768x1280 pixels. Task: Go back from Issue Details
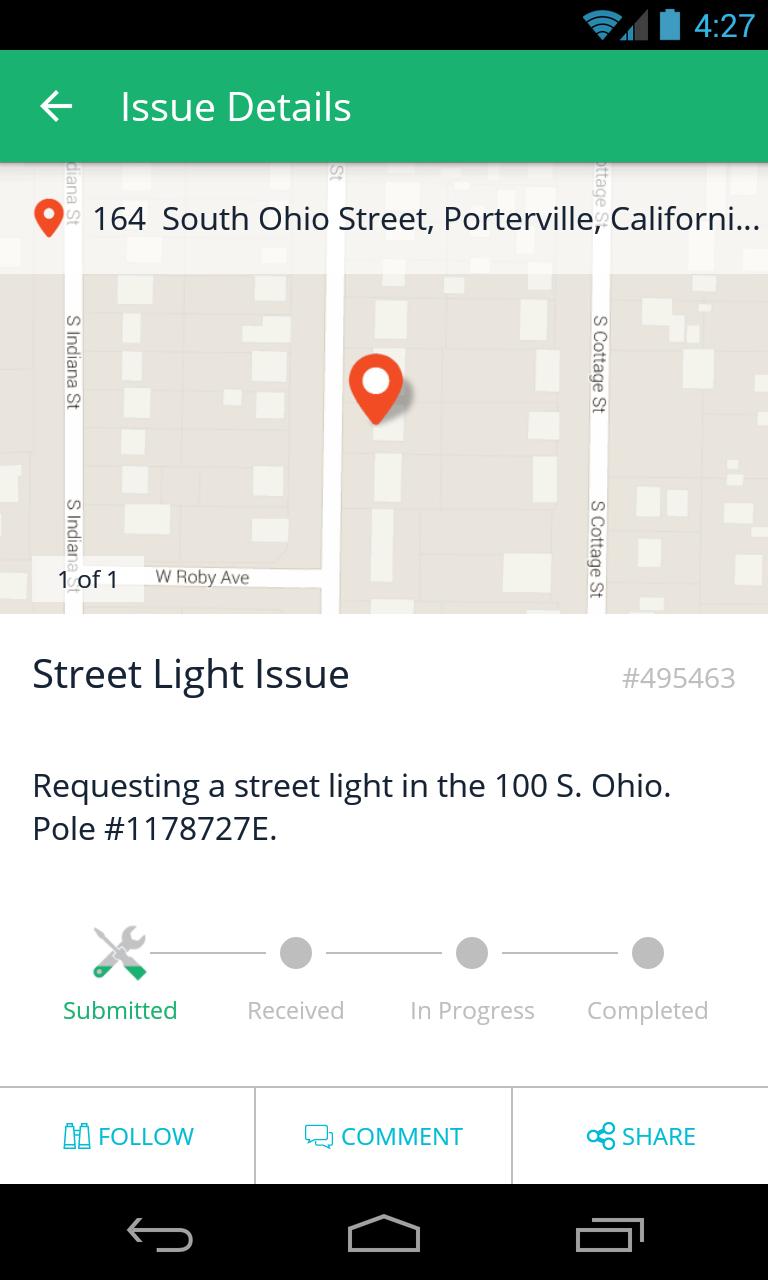56,106
